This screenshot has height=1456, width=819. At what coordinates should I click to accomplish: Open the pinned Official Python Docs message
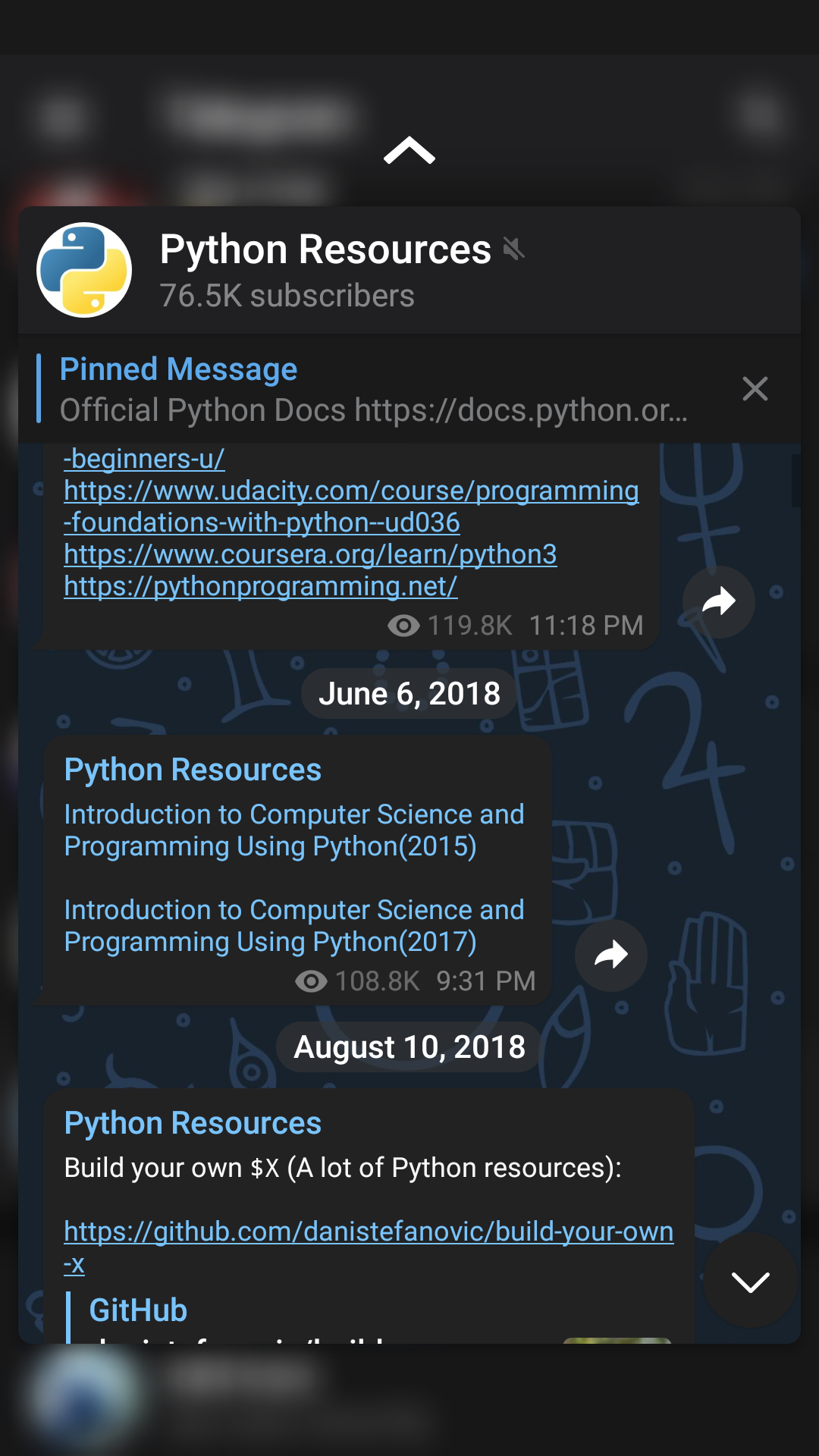coord(373,391)
